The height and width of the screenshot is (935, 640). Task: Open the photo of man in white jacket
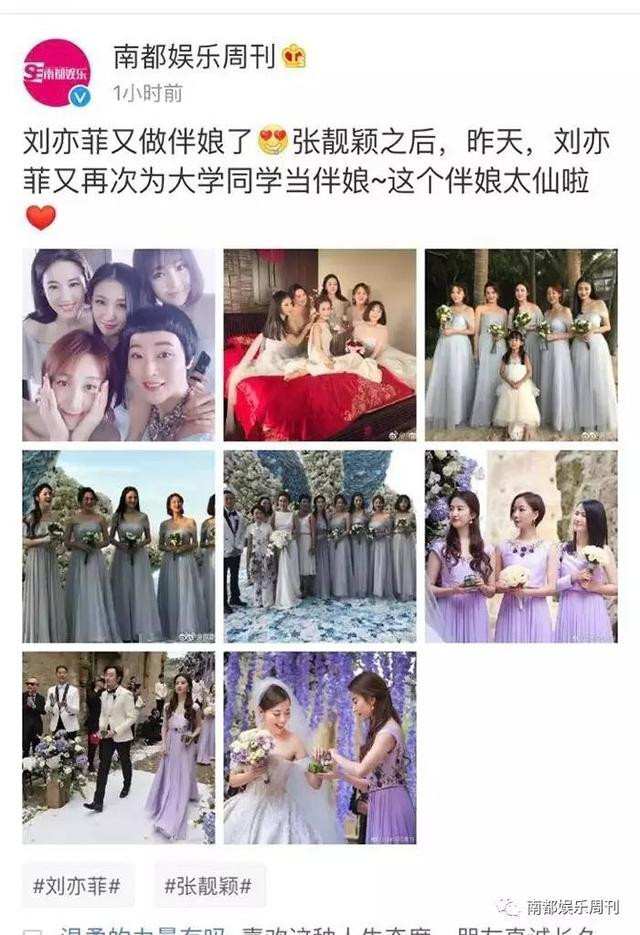(119, 747)
